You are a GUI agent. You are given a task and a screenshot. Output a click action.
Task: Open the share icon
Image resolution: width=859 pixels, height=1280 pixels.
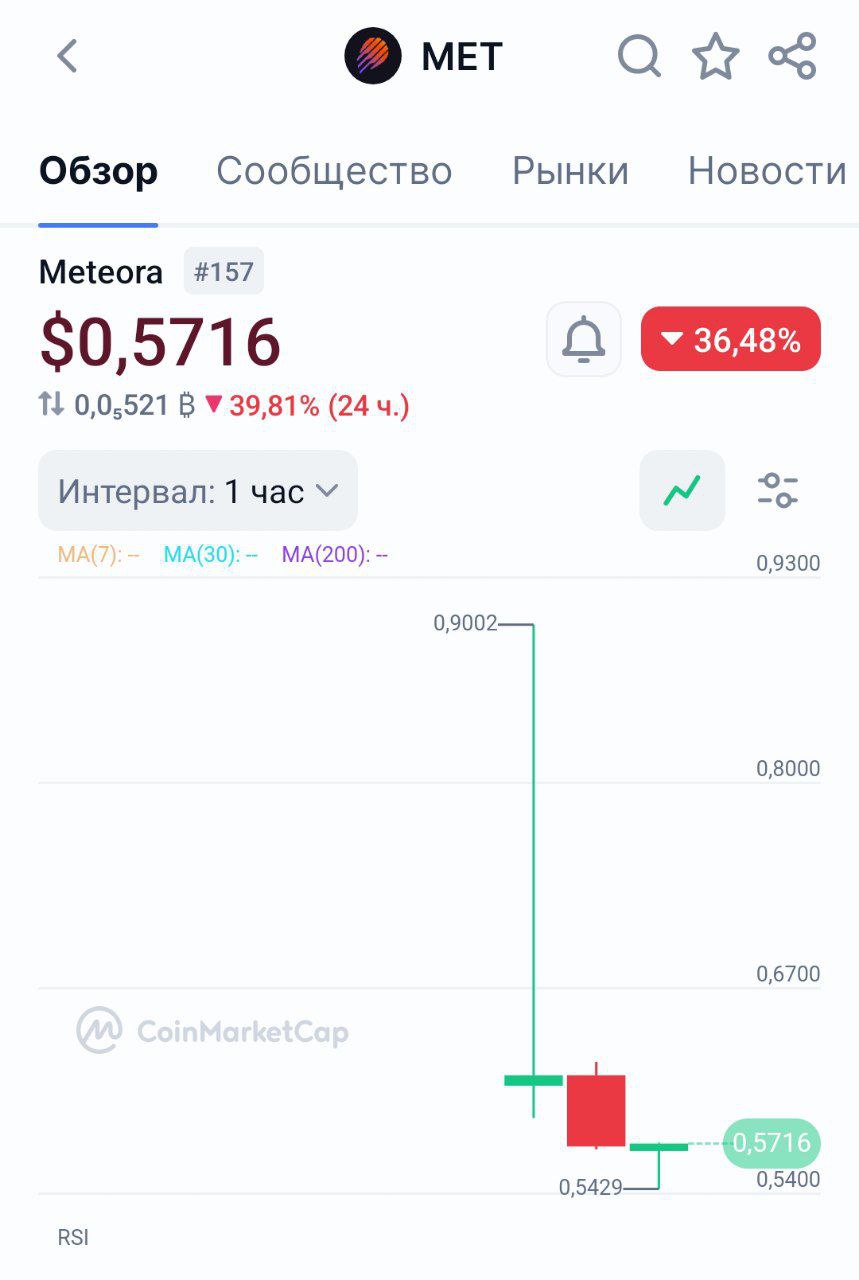coord(793,57)
